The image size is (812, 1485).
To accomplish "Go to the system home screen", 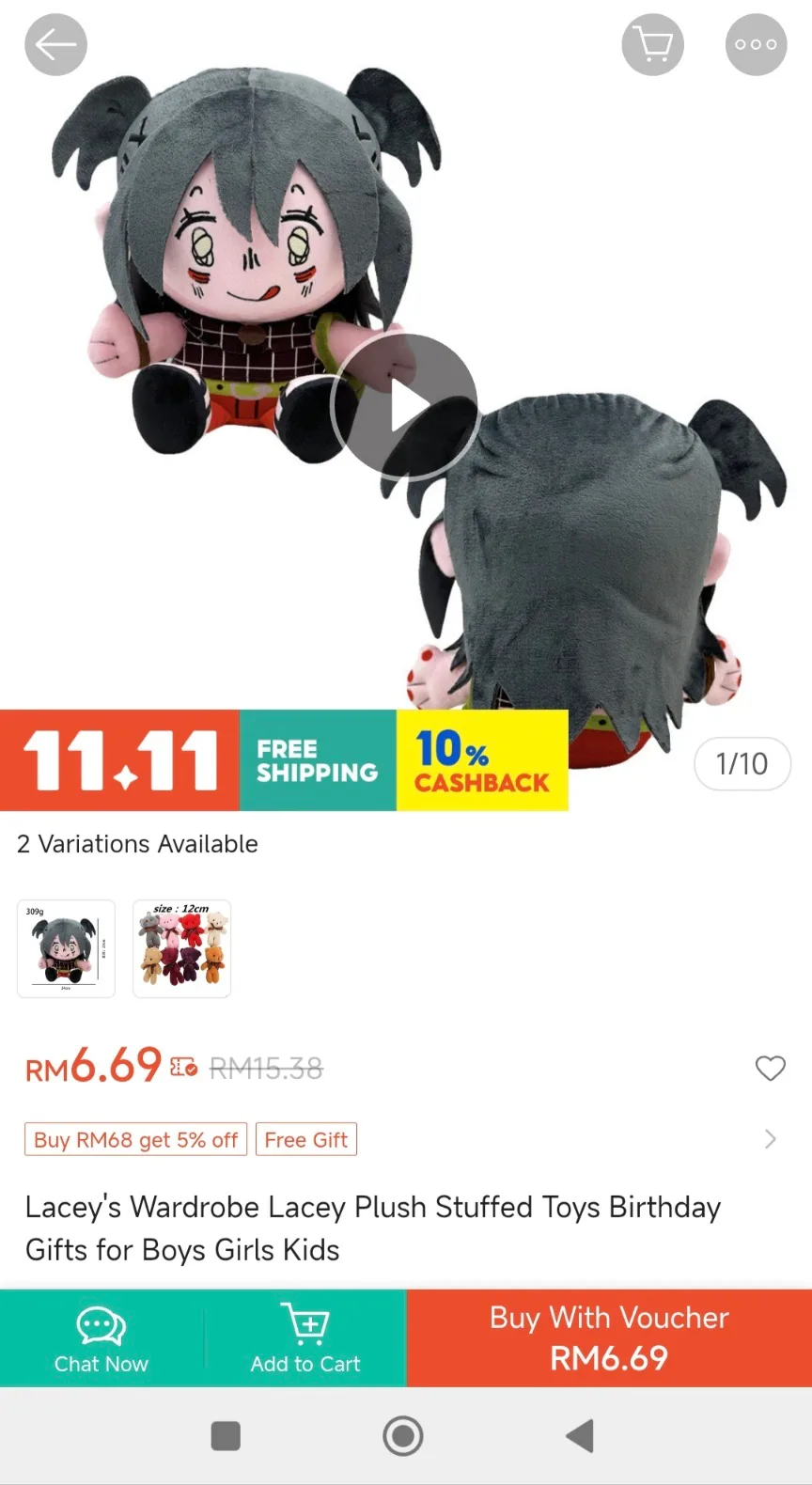I will tap(403, 1436).
